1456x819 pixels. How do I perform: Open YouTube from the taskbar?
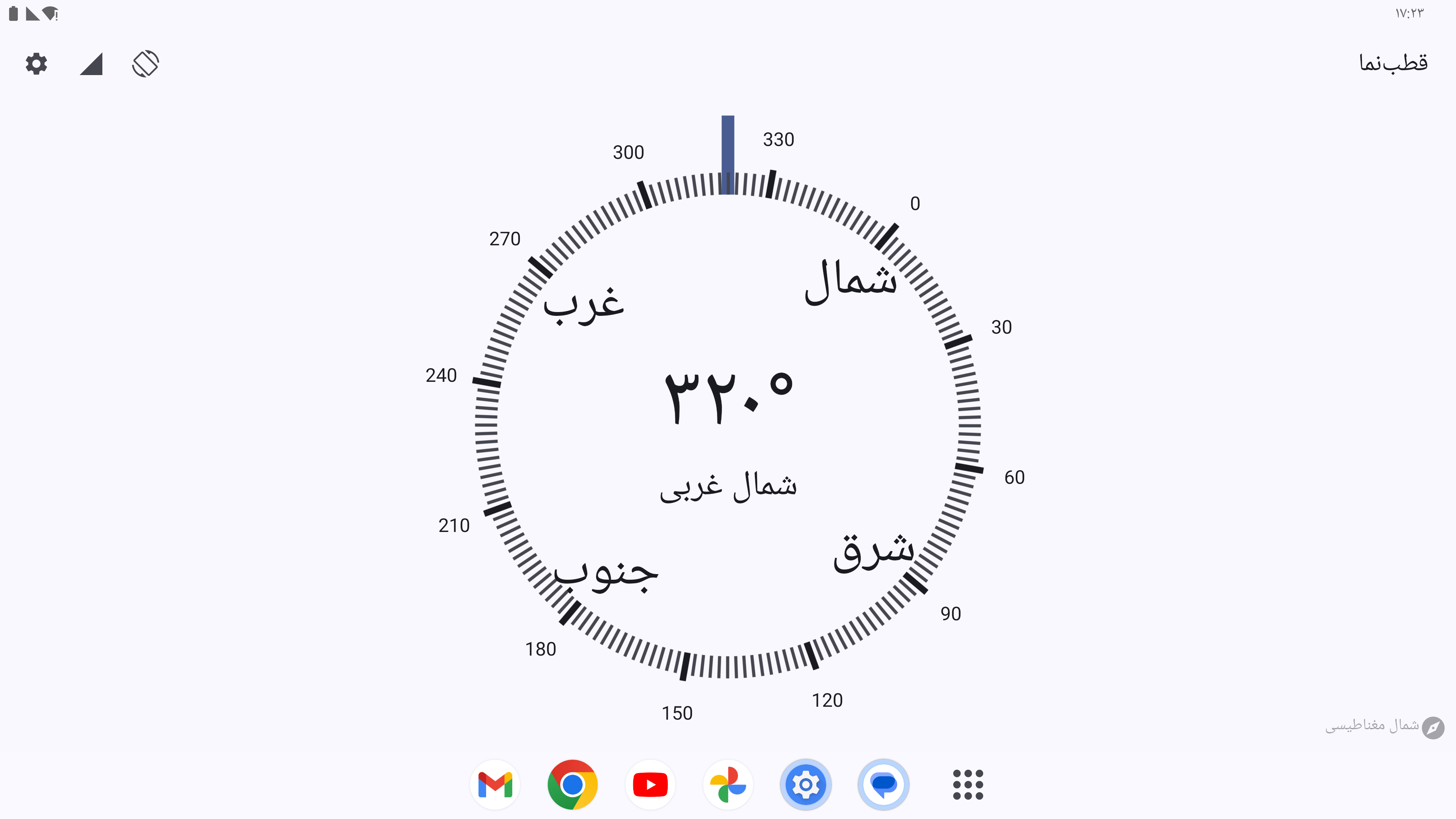pos(650,784)
